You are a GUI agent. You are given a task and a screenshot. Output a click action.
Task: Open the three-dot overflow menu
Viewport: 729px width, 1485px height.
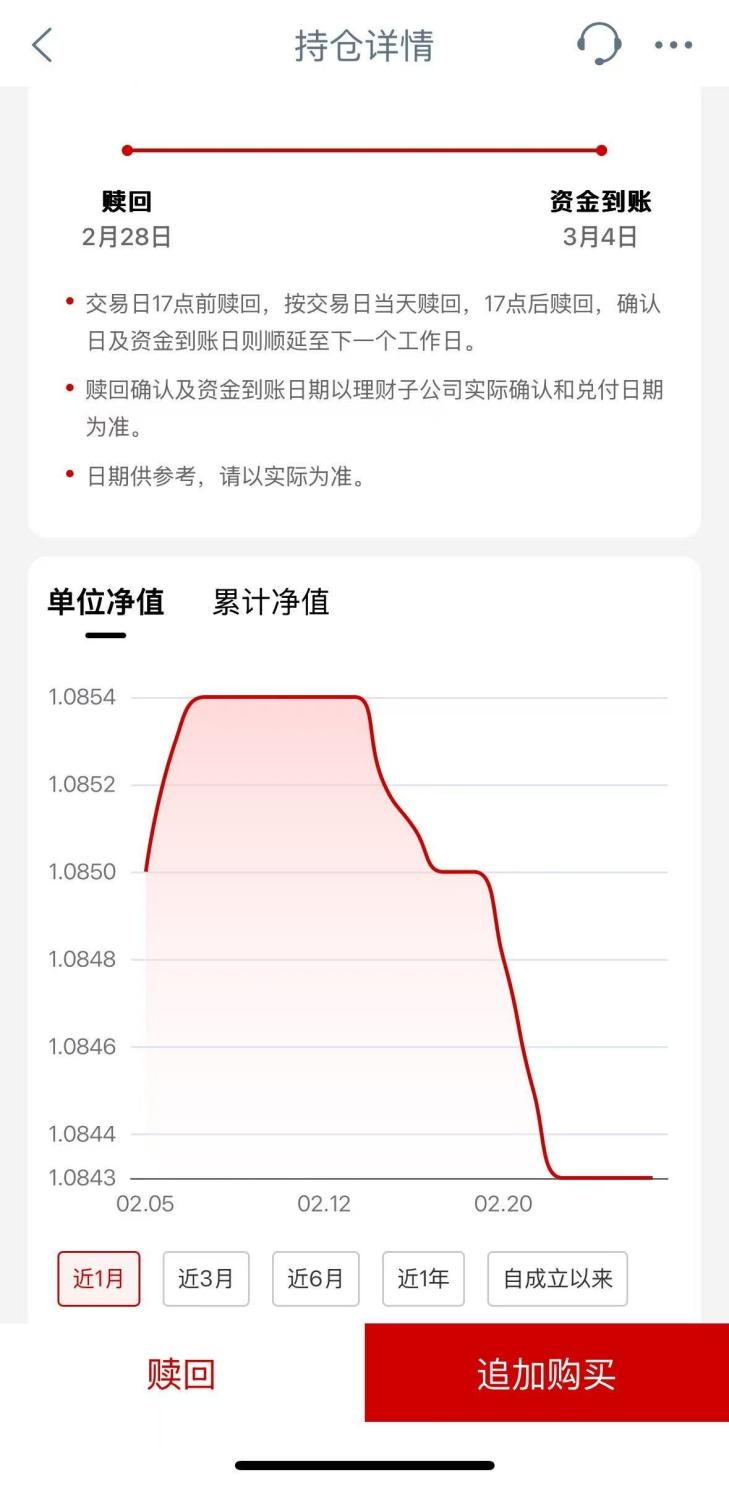(673, 45)
